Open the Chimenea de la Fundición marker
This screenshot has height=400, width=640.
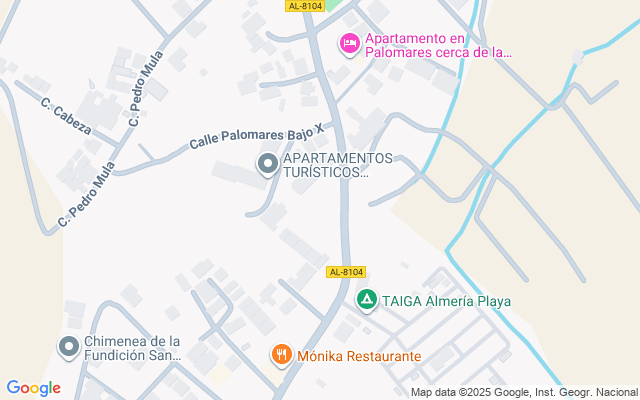(68, 347)
